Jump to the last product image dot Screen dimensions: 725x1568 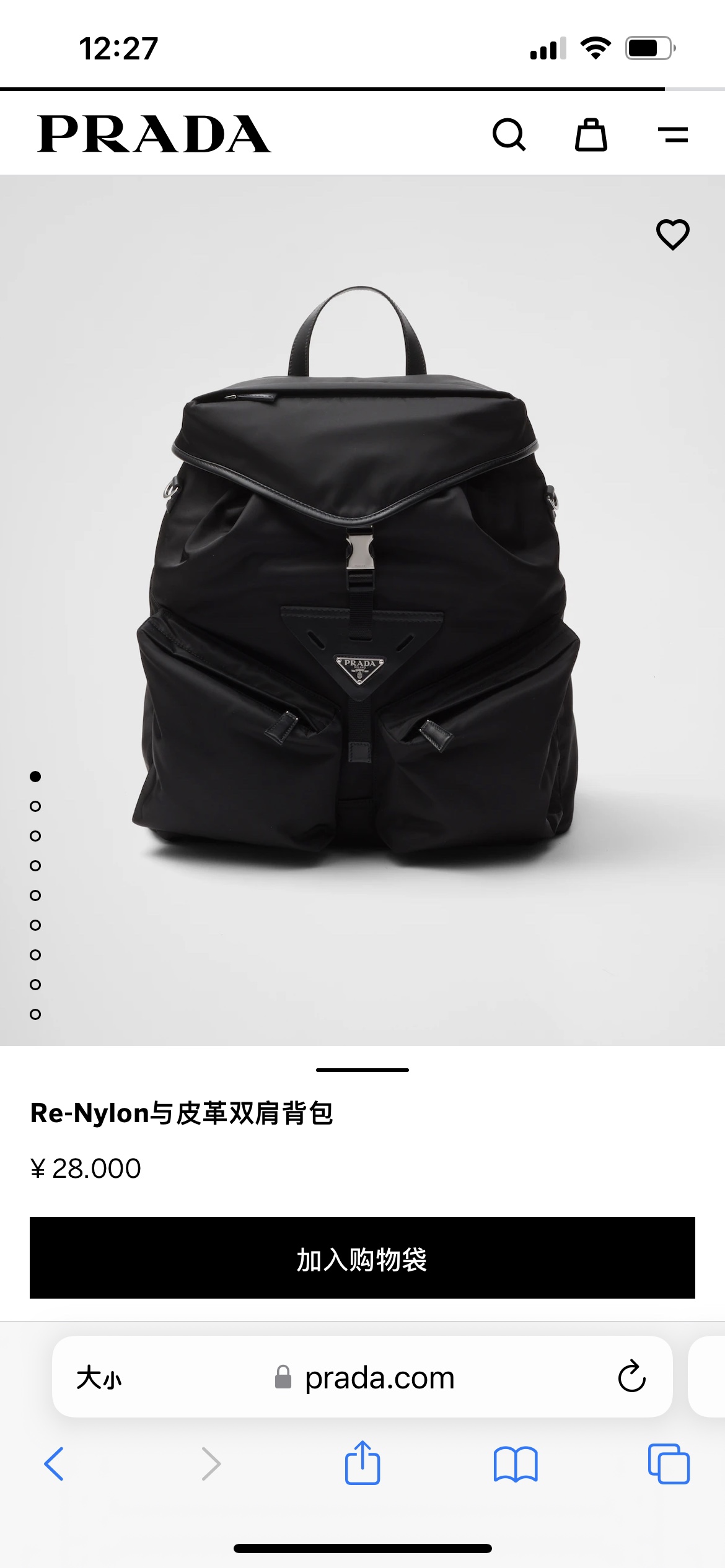[35, 1014]
